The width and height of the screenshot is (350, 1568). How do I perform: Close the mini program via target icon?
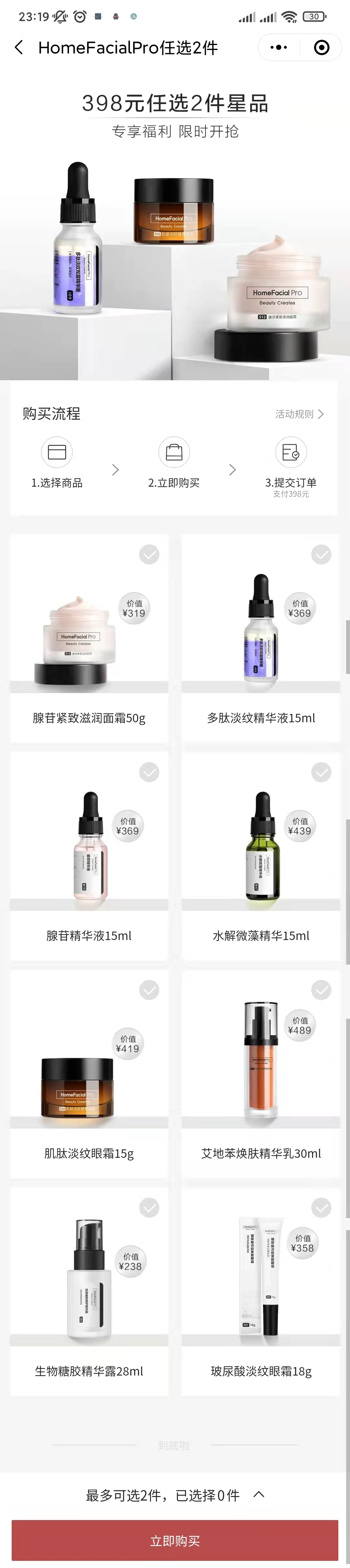(321, 48)
